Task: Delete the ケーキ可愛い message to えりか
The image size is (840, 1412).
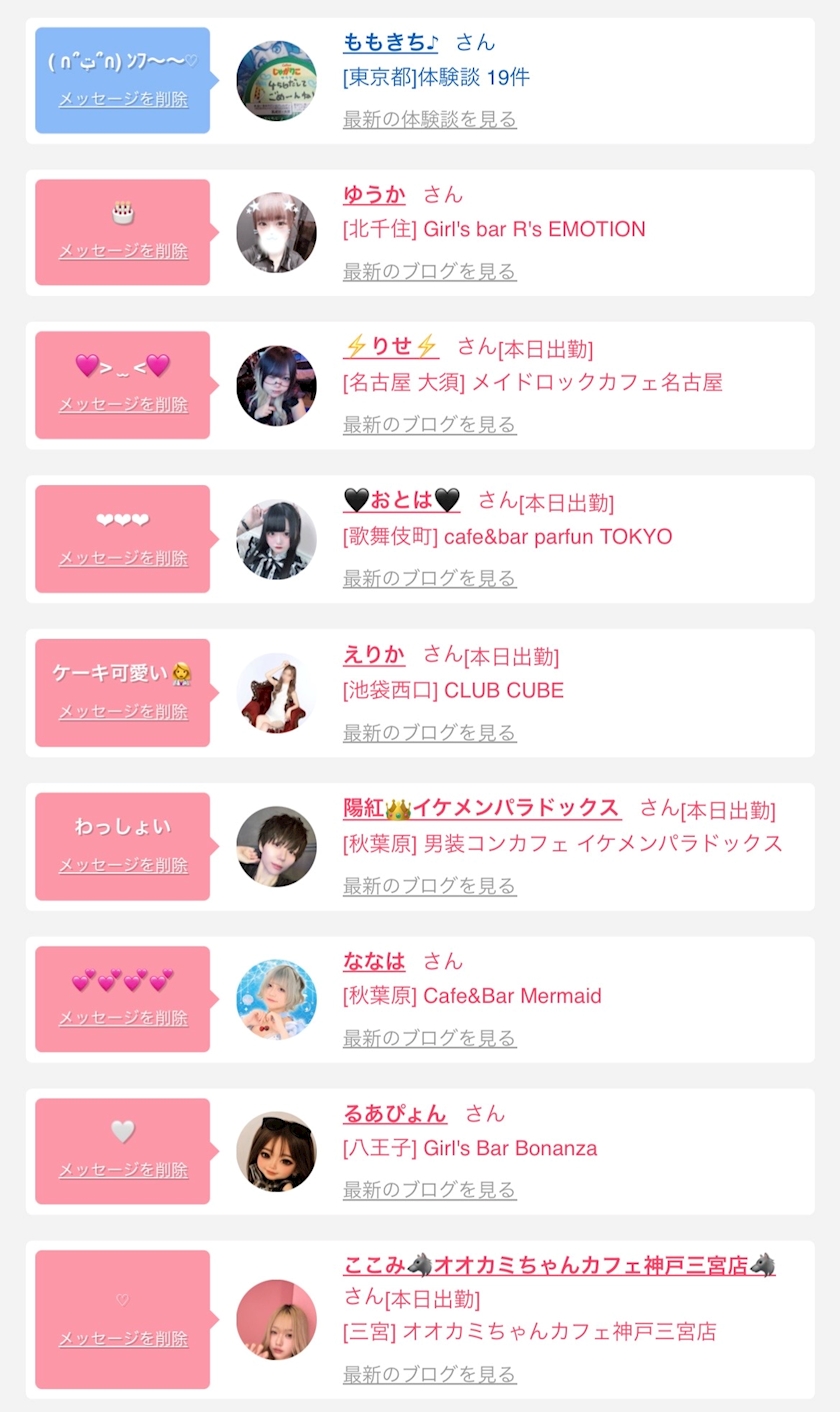Action: tap(123, 711)
